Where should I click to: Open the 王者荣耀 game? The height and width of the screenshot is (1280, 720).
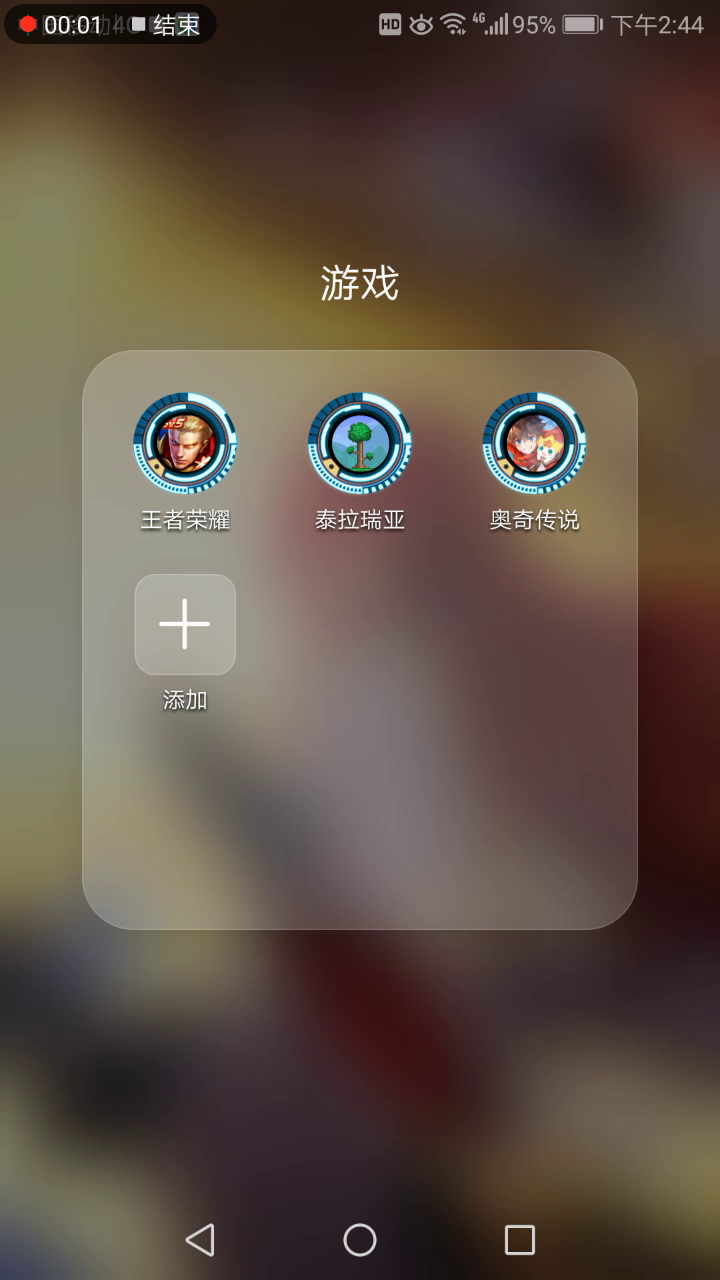[x=185, y=444]
